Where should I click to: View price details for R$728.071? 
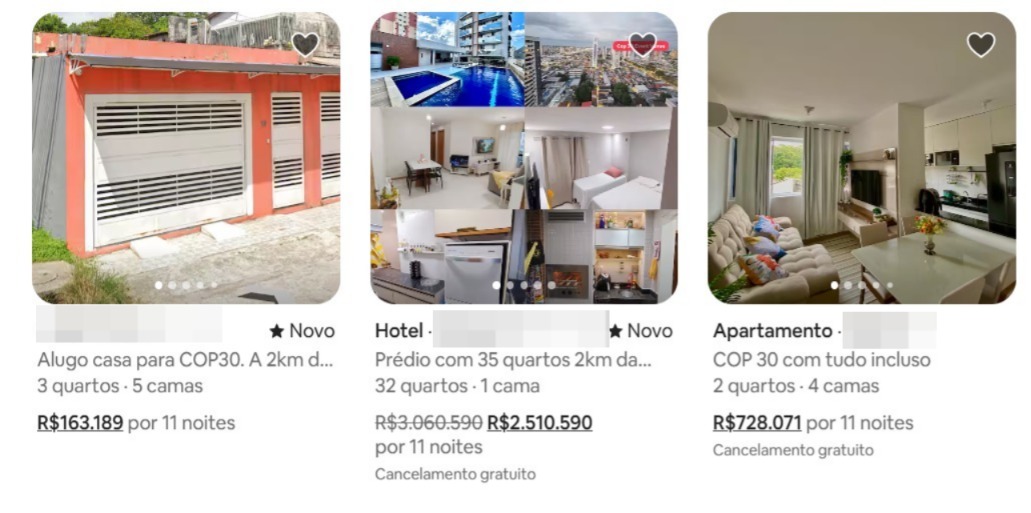coord(757,423)
